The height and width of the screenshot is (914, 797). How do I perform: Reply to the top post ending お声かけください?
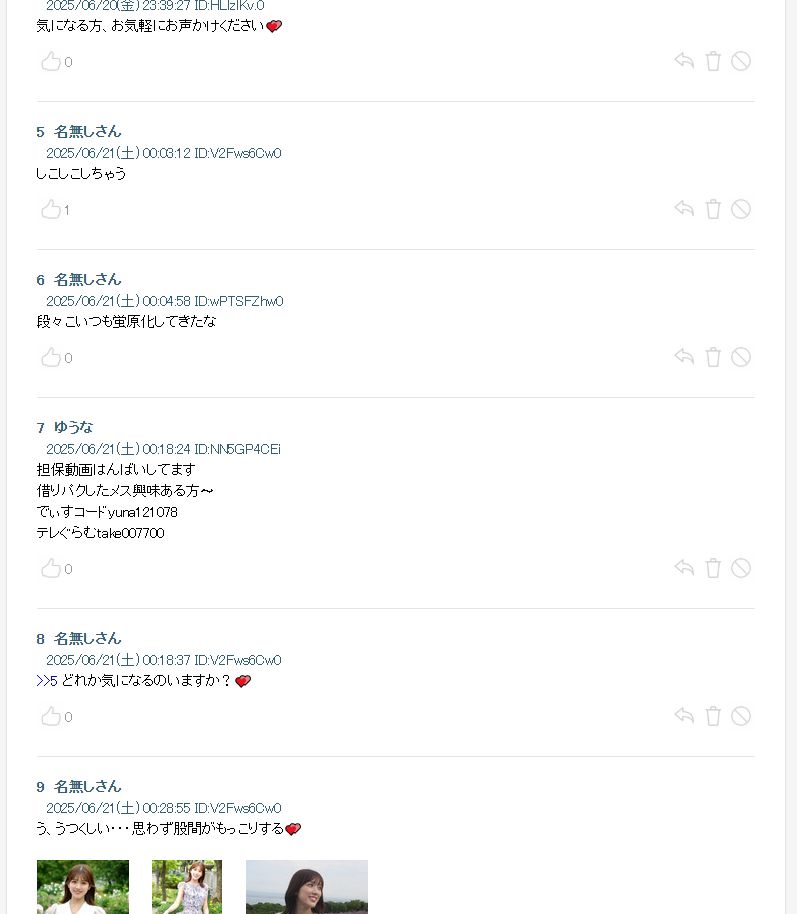coord(684,61)
